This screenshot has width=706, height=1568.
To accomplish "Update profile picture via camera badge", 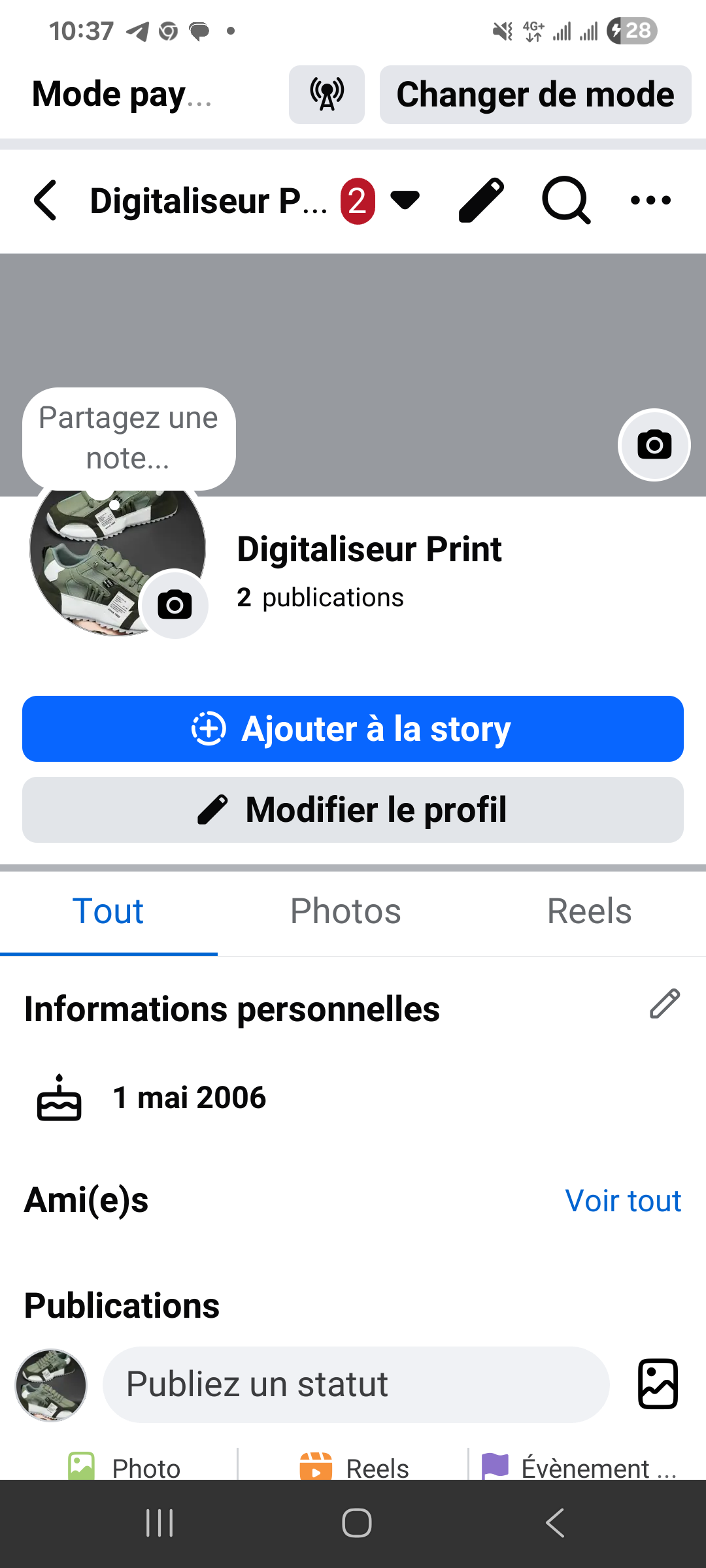I will click(175, 604).
